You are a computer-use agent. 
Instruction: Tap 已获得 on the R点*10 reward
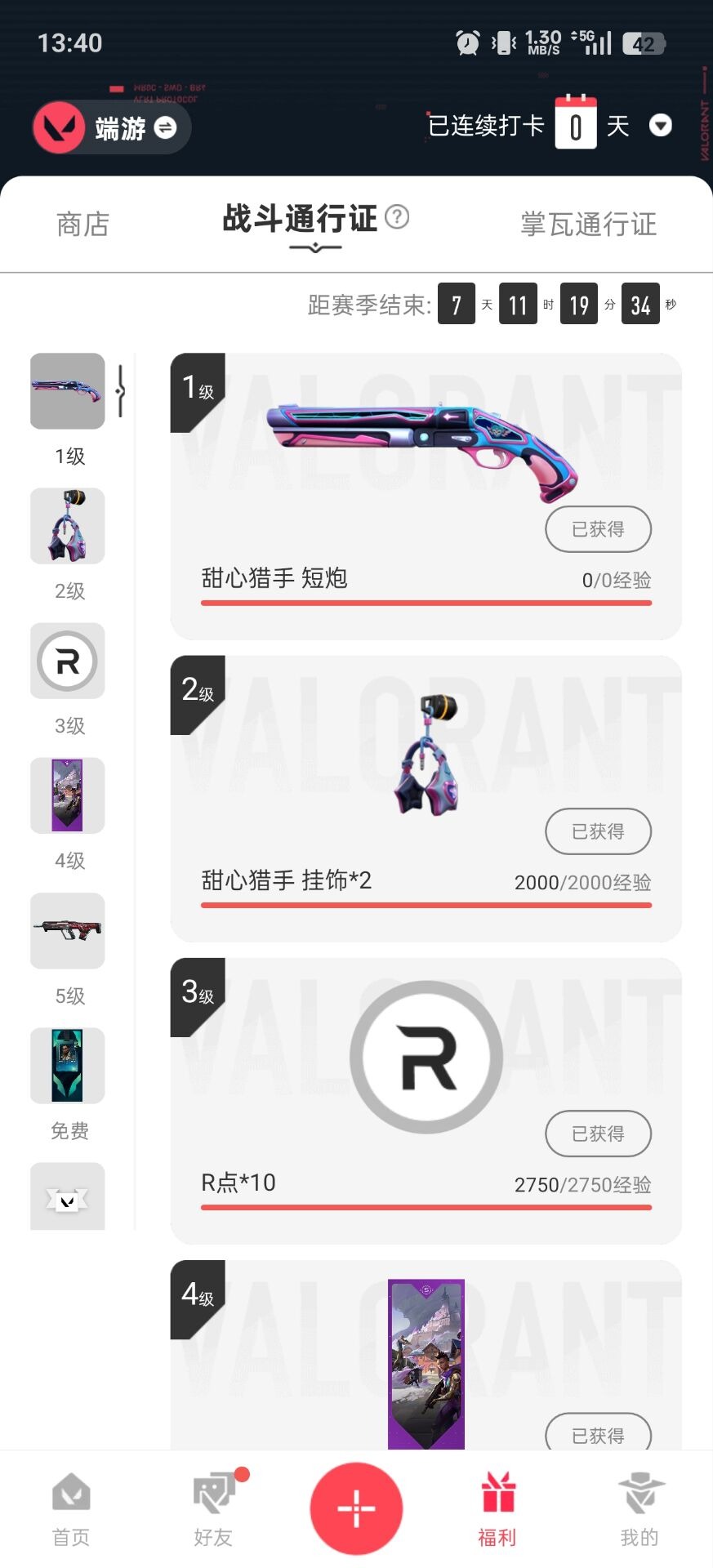(x=598, y=1134)
